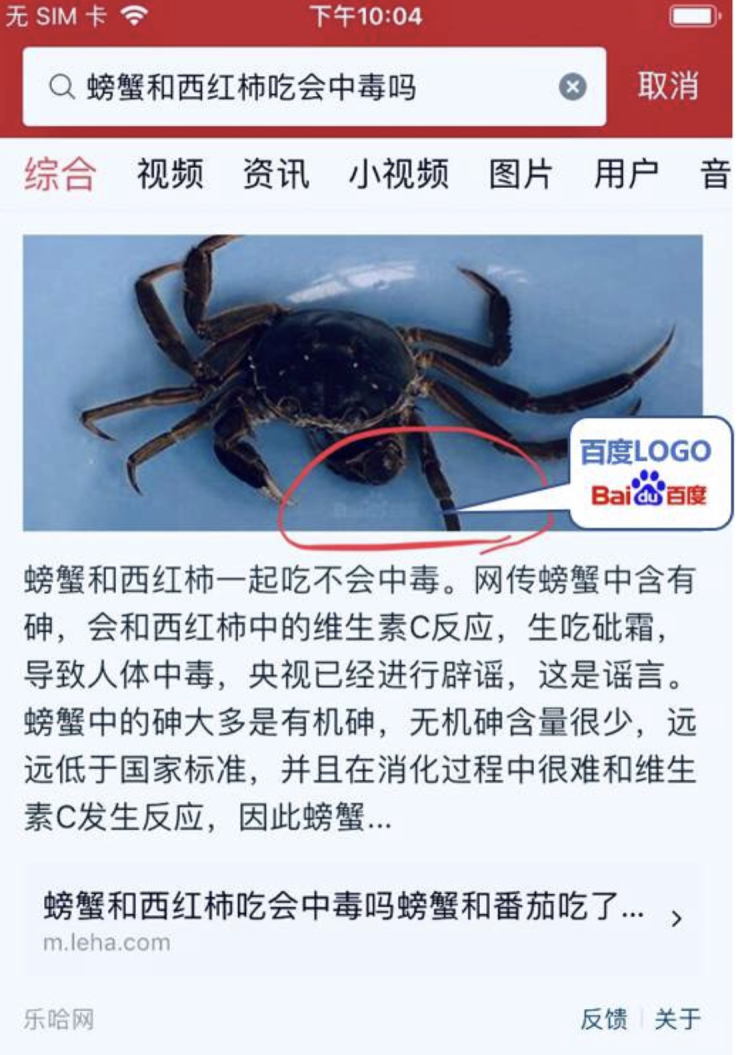Cancel the search with 取消
750x1055 pixels.
(x=668, y=86)
